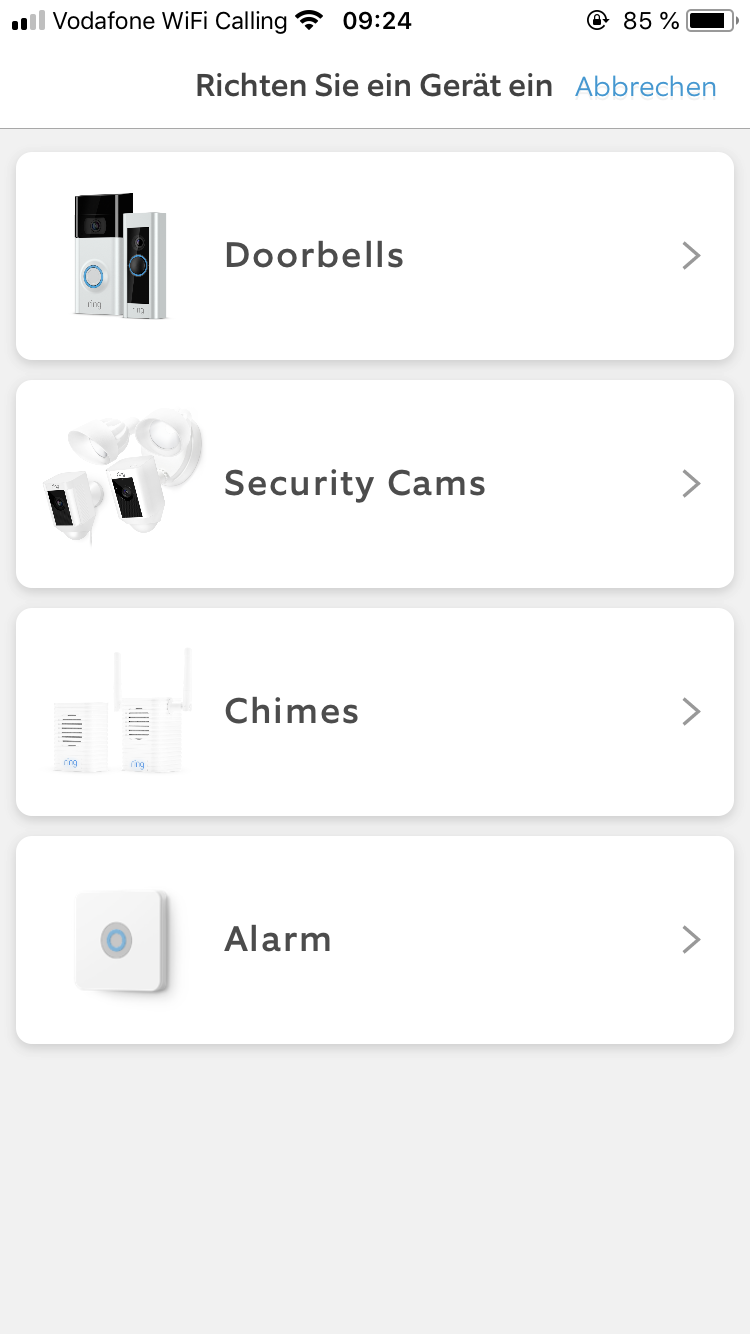This screenshot has width=750, height=1334.
Task: Select the Security Cams card
Action: point(375,484)
